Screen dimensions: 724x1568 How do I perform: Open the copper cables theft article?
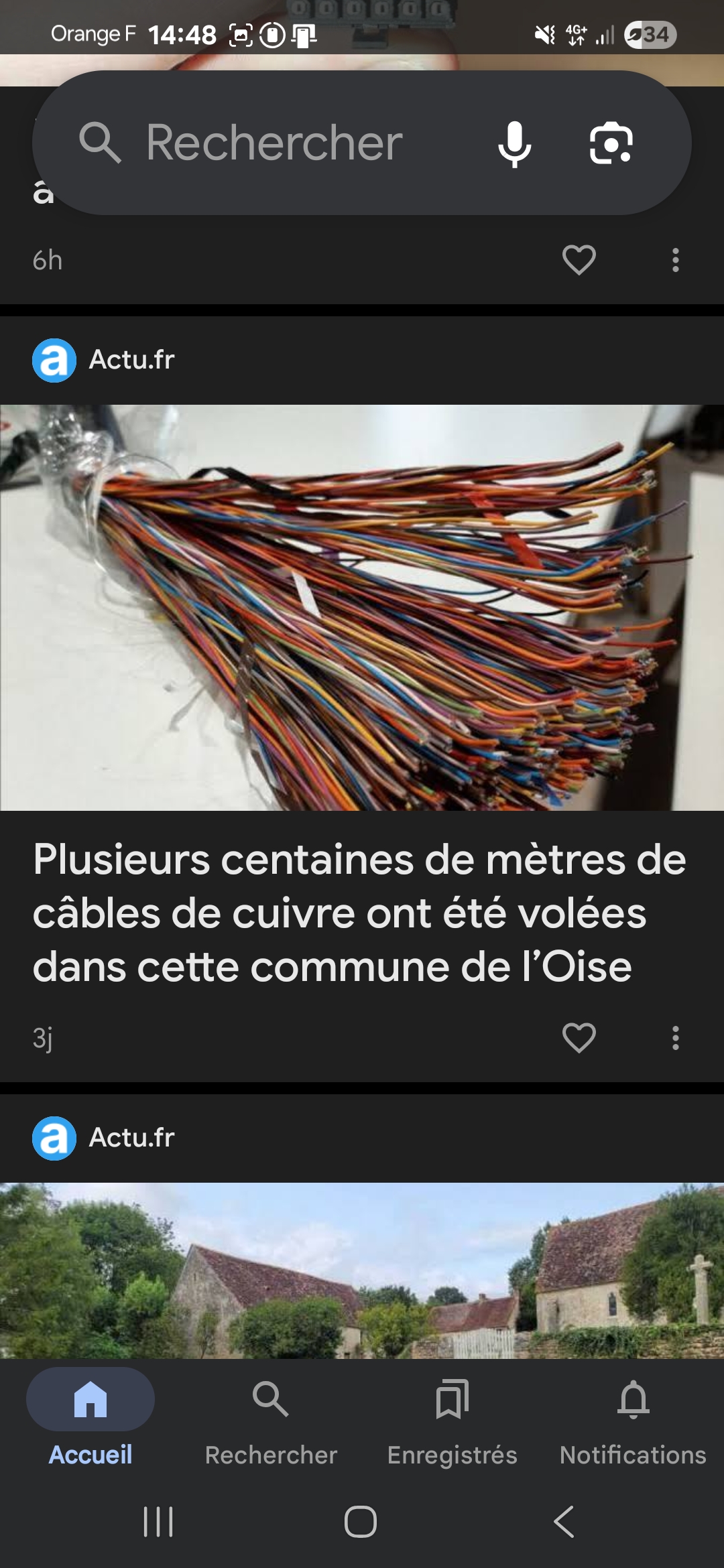coord(359,911)
